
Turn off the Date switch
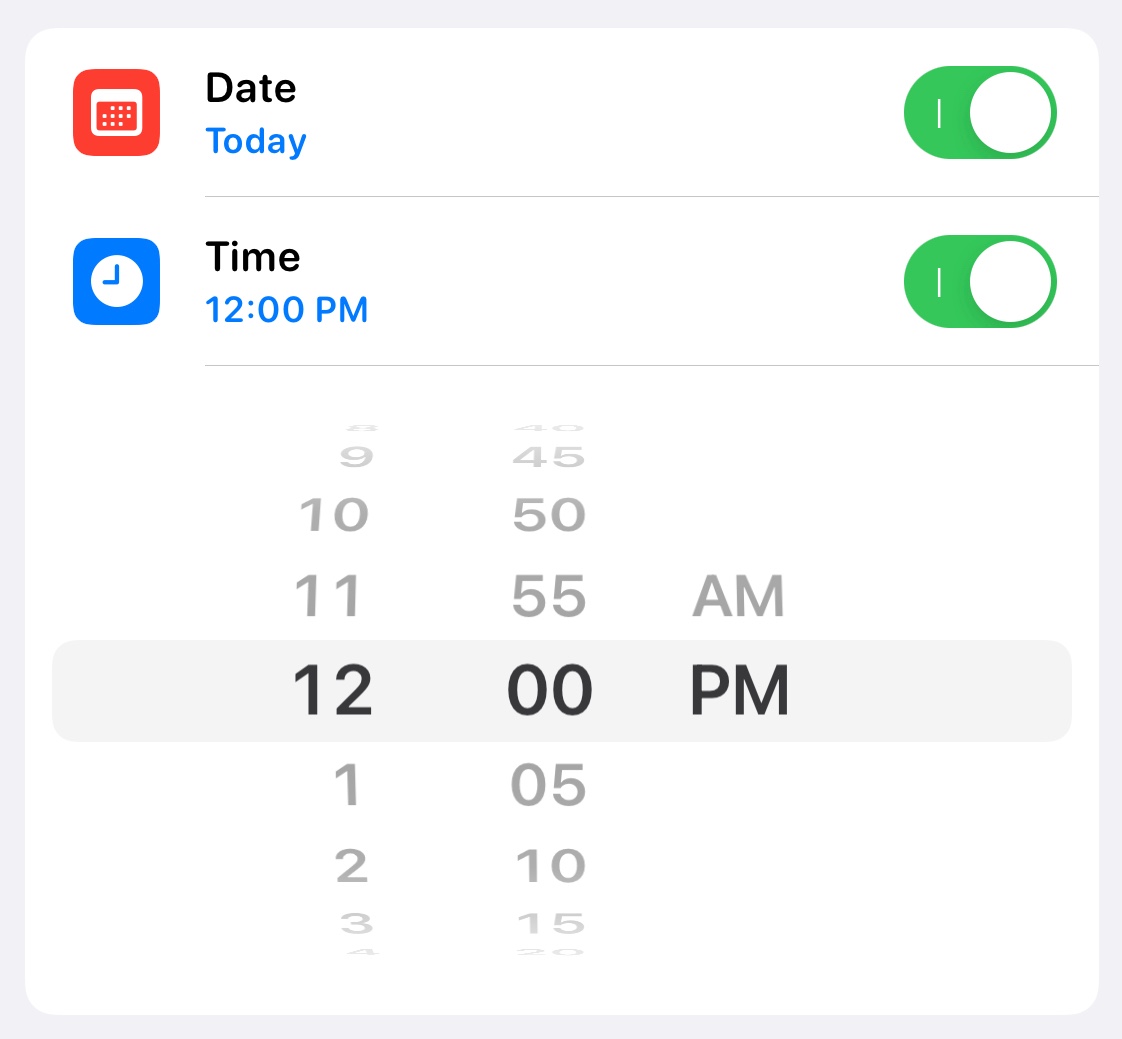pyautogui.click(x=980, y=112)
